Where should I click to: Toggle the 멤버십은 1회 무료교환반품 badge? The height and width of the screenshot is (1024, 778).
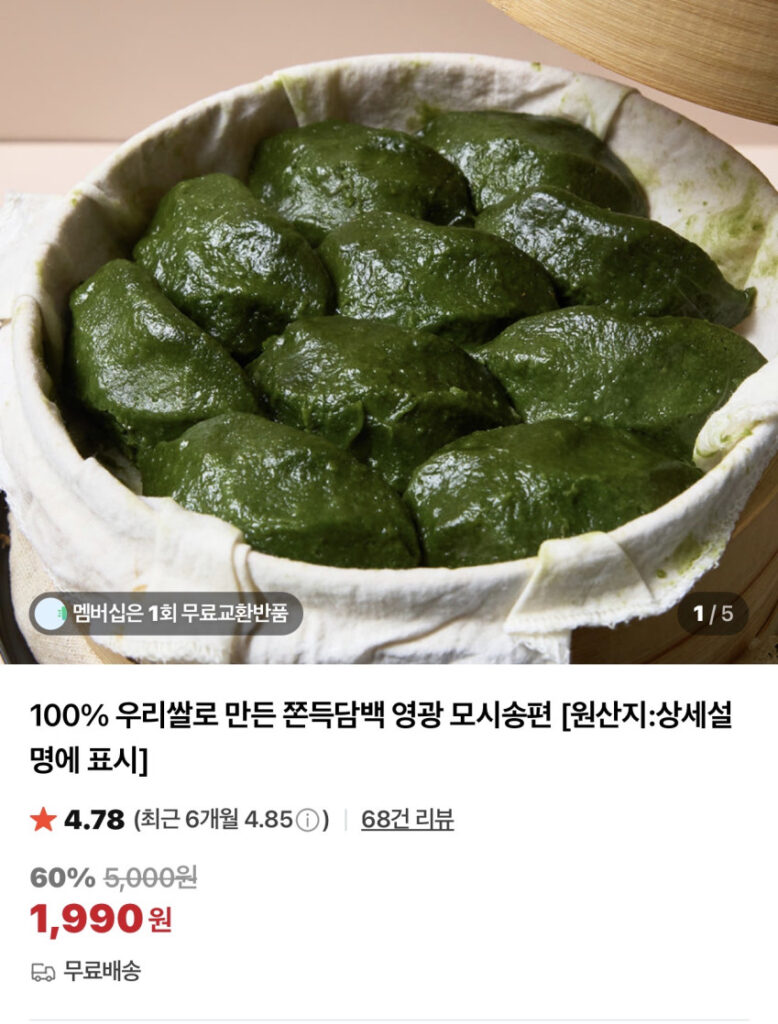[170, 610]
